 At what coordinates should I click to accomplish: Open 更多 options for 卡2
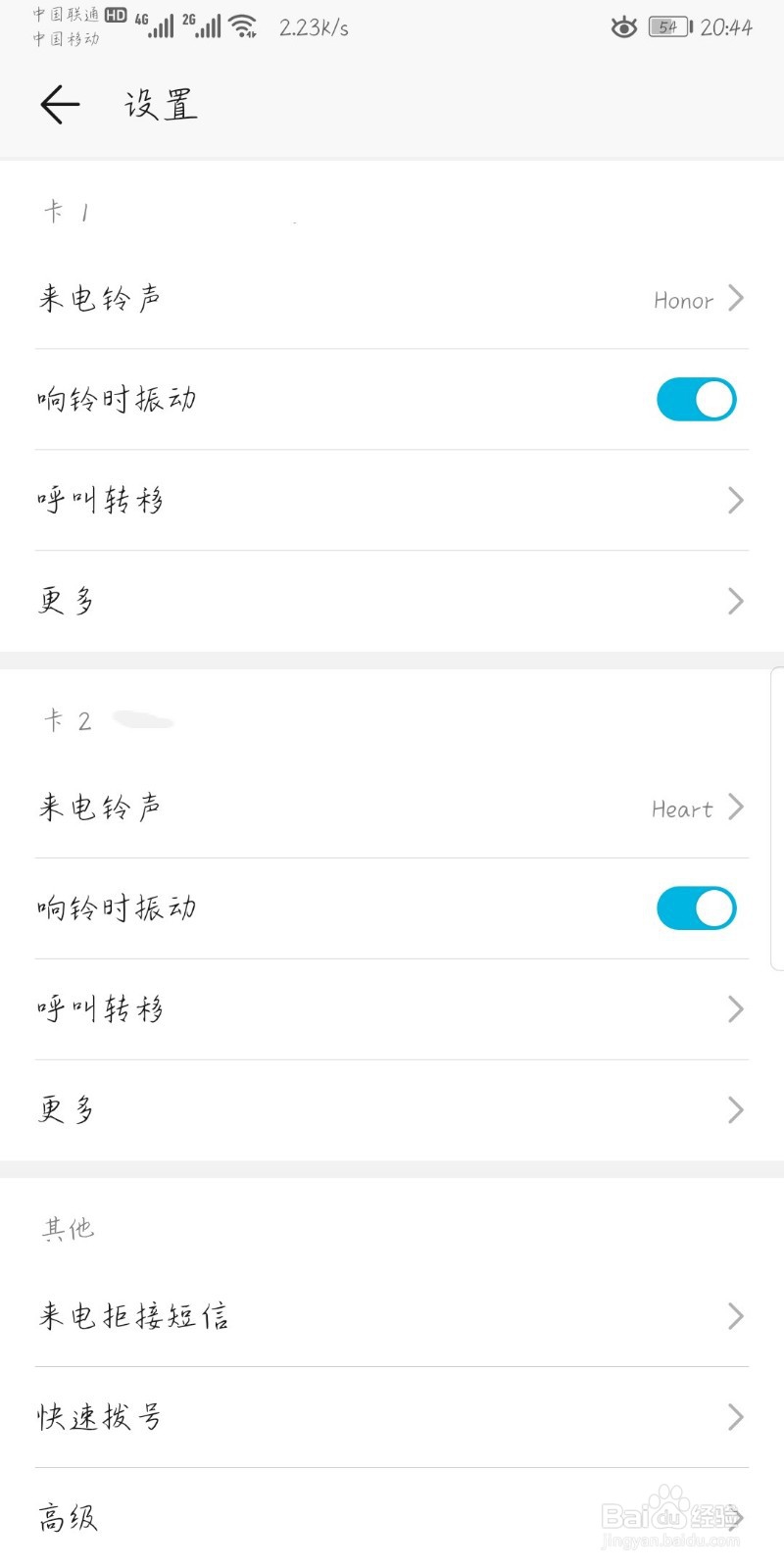(392, 1108)
